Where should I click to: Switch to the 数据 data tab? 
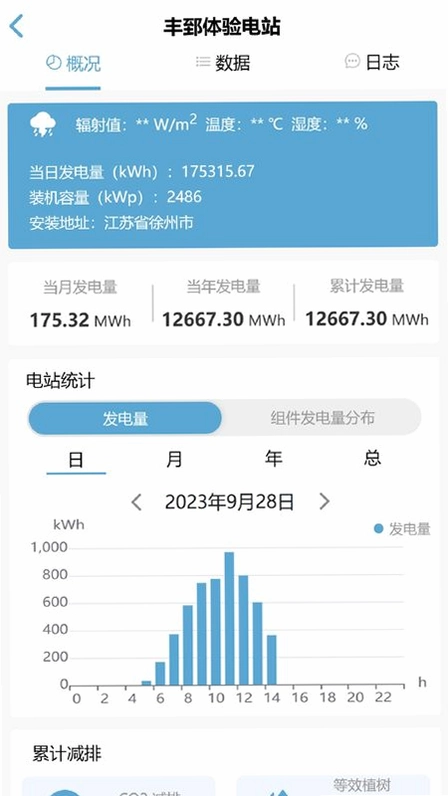tap(223, 63)
